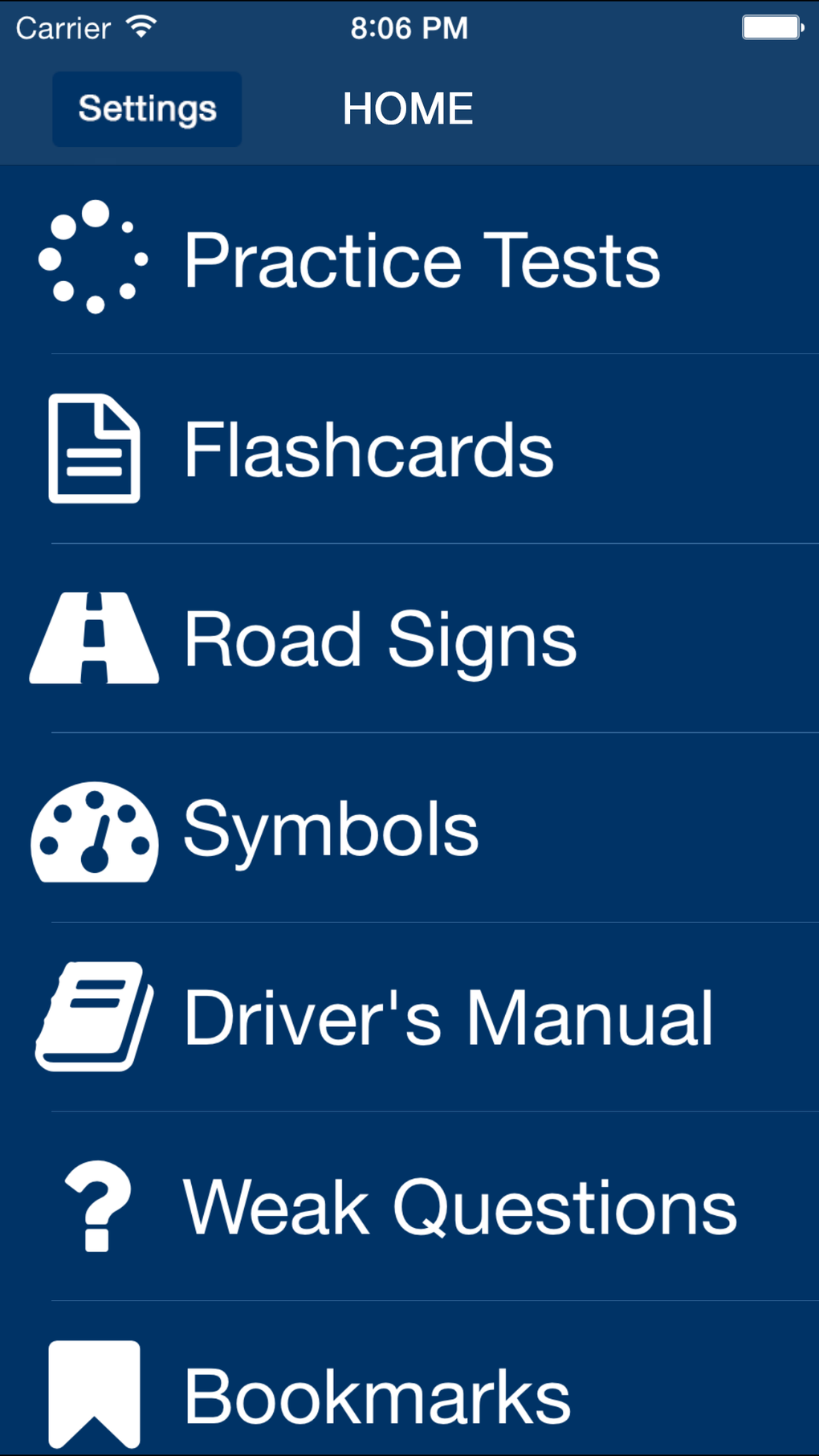Open the Driver's Manual book icon
The height and width of the screenshot is (1456, 819).
(x=94, y=1014)
